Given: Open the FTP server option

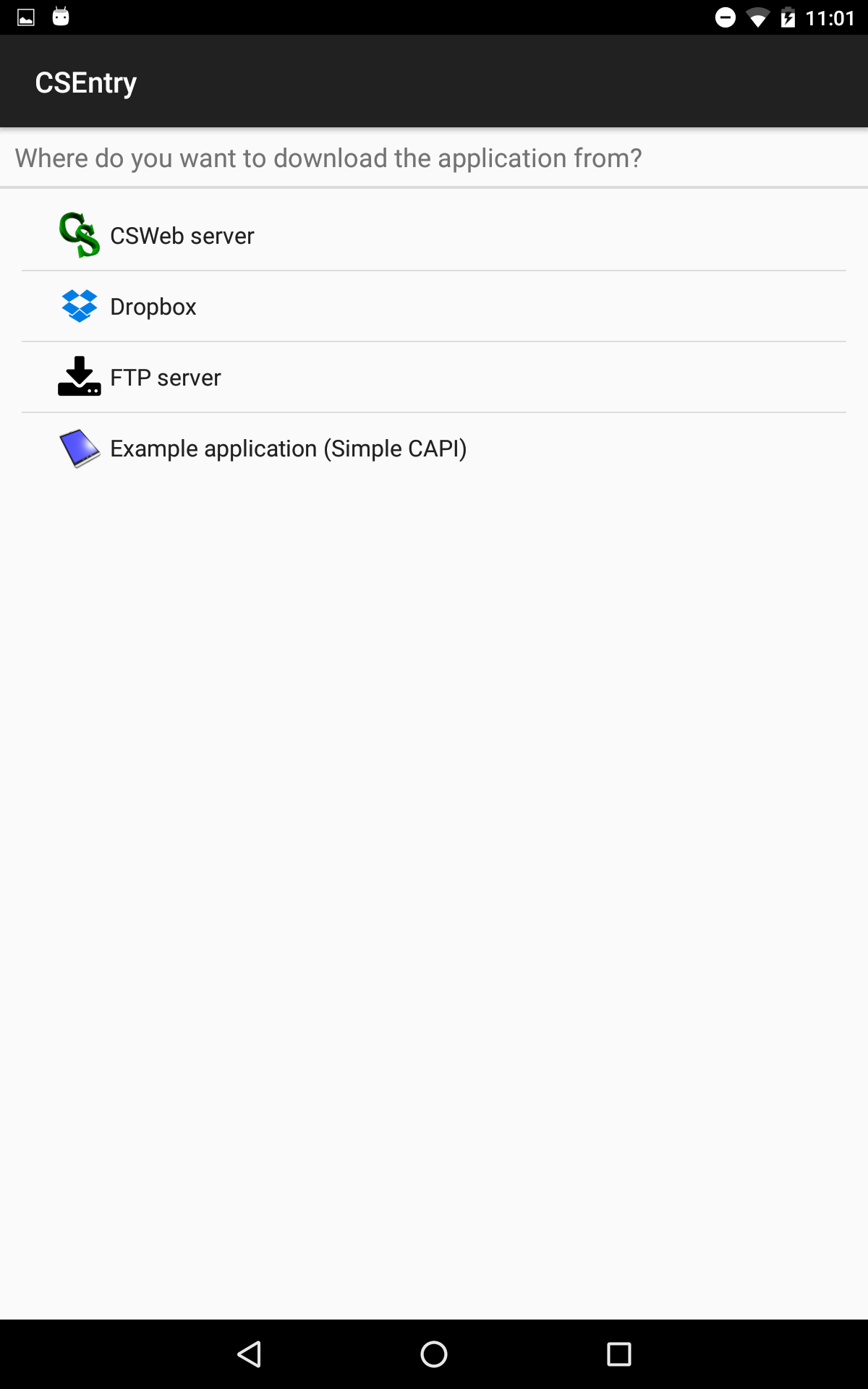Looking at the screenshot, I should pos(434,378).
